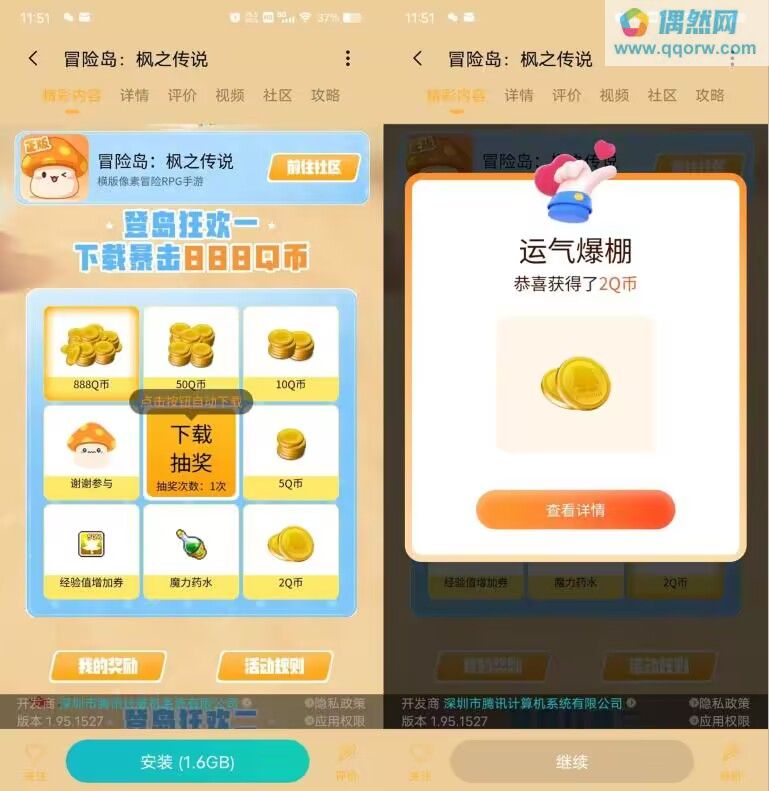Image resolution: width=769 pixels, height=791 pixels.
Task: Open 查看详情 in the reward dialog
Action: coord(575,510)
